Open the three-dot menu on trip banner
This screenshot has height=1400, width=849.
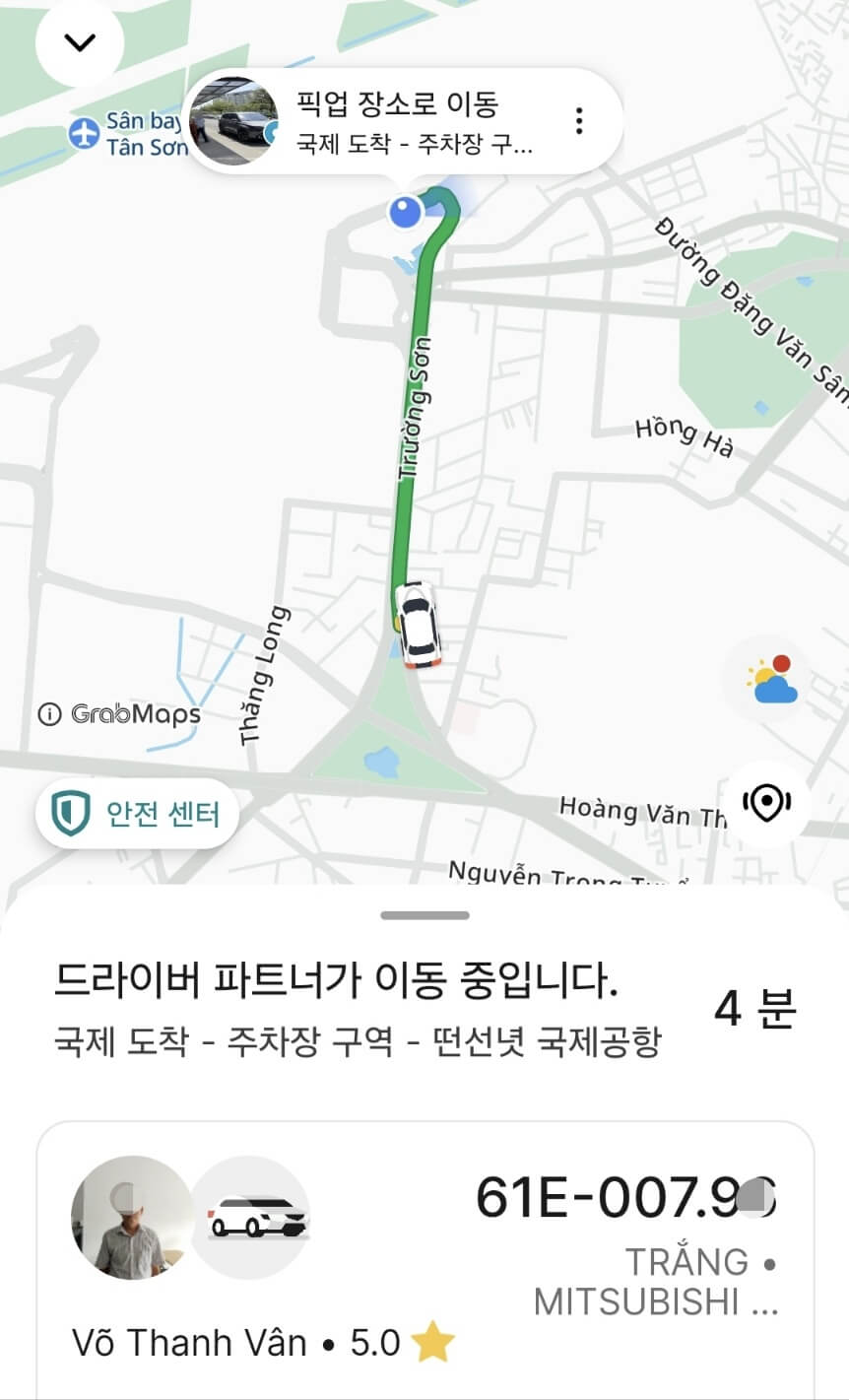point(580,120)
